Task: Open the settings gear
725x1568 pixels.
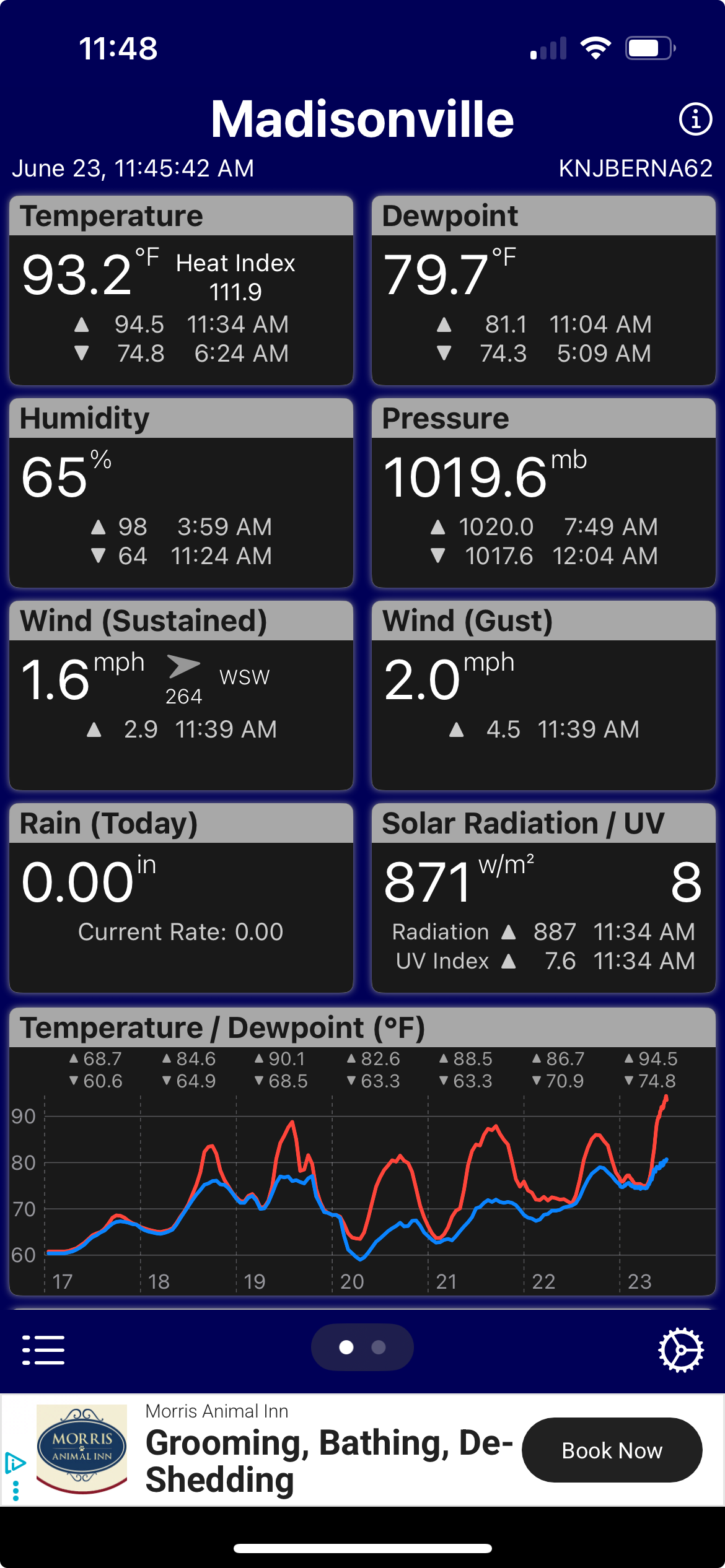Action: tap(680, 1349)
